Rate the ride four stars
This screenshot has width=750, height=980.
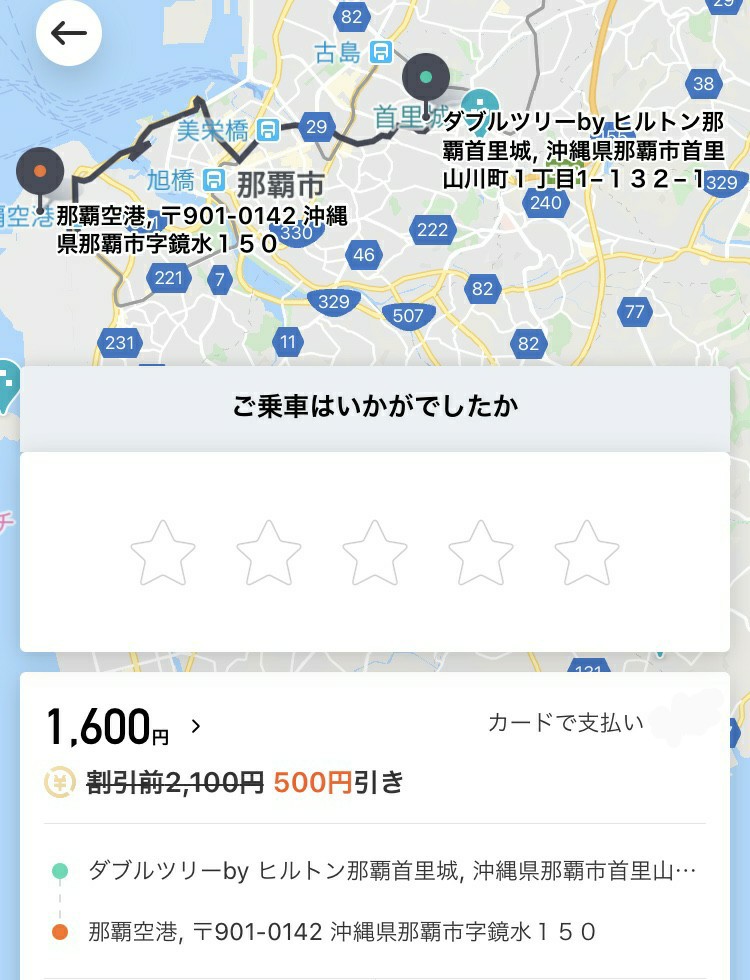481,553
